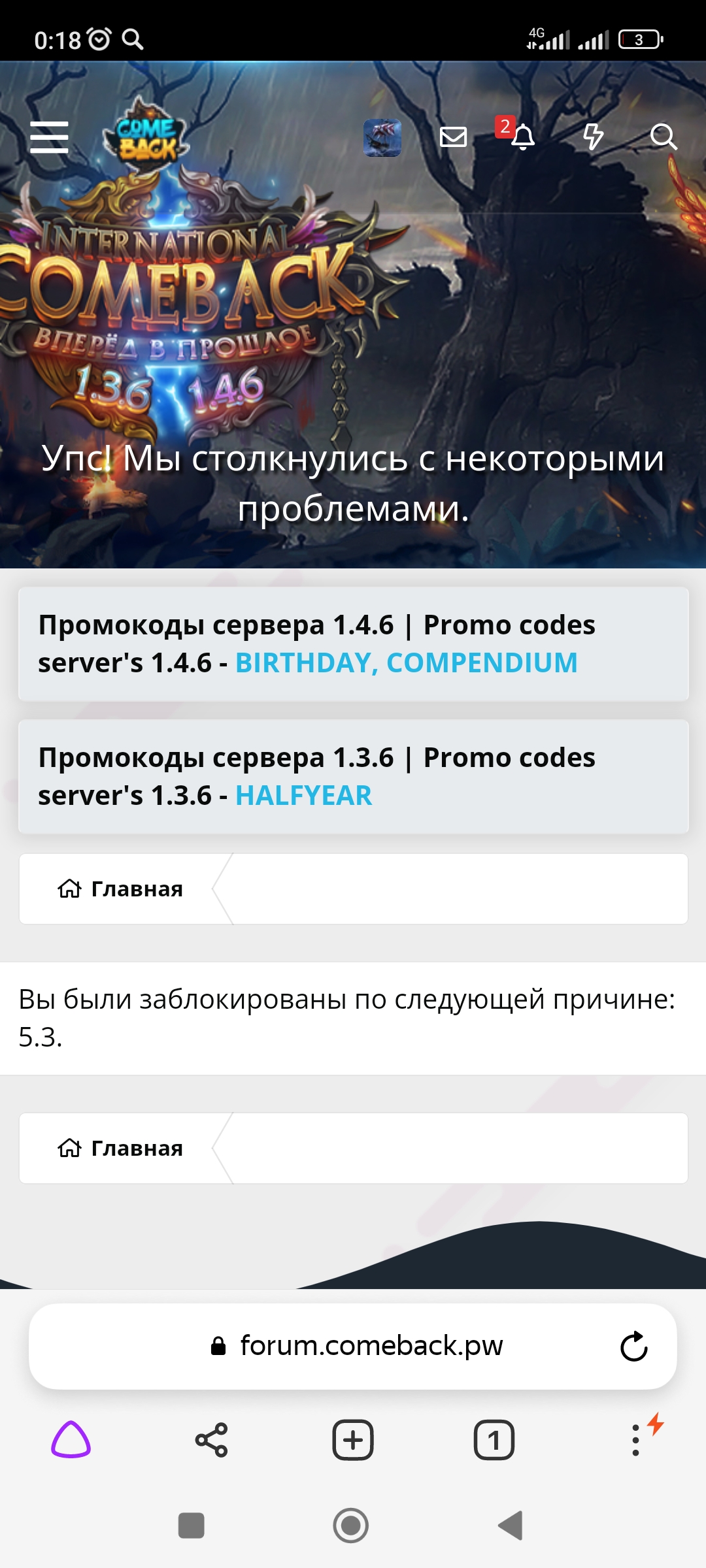Viewport: 706px width, 1568px height.
Task: Reload the page
Action: (633, 1347)
